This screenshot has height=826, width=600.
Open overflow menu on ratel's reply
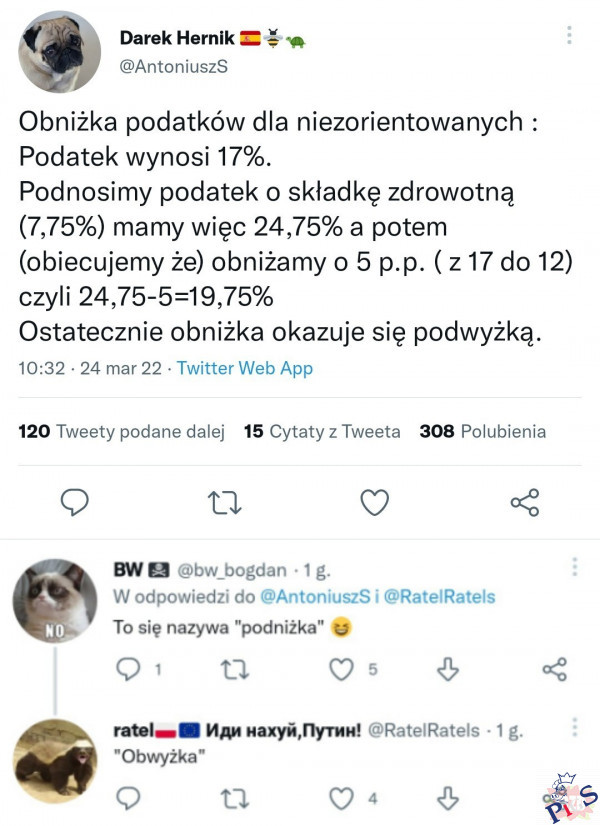click(x=575, y=728)
